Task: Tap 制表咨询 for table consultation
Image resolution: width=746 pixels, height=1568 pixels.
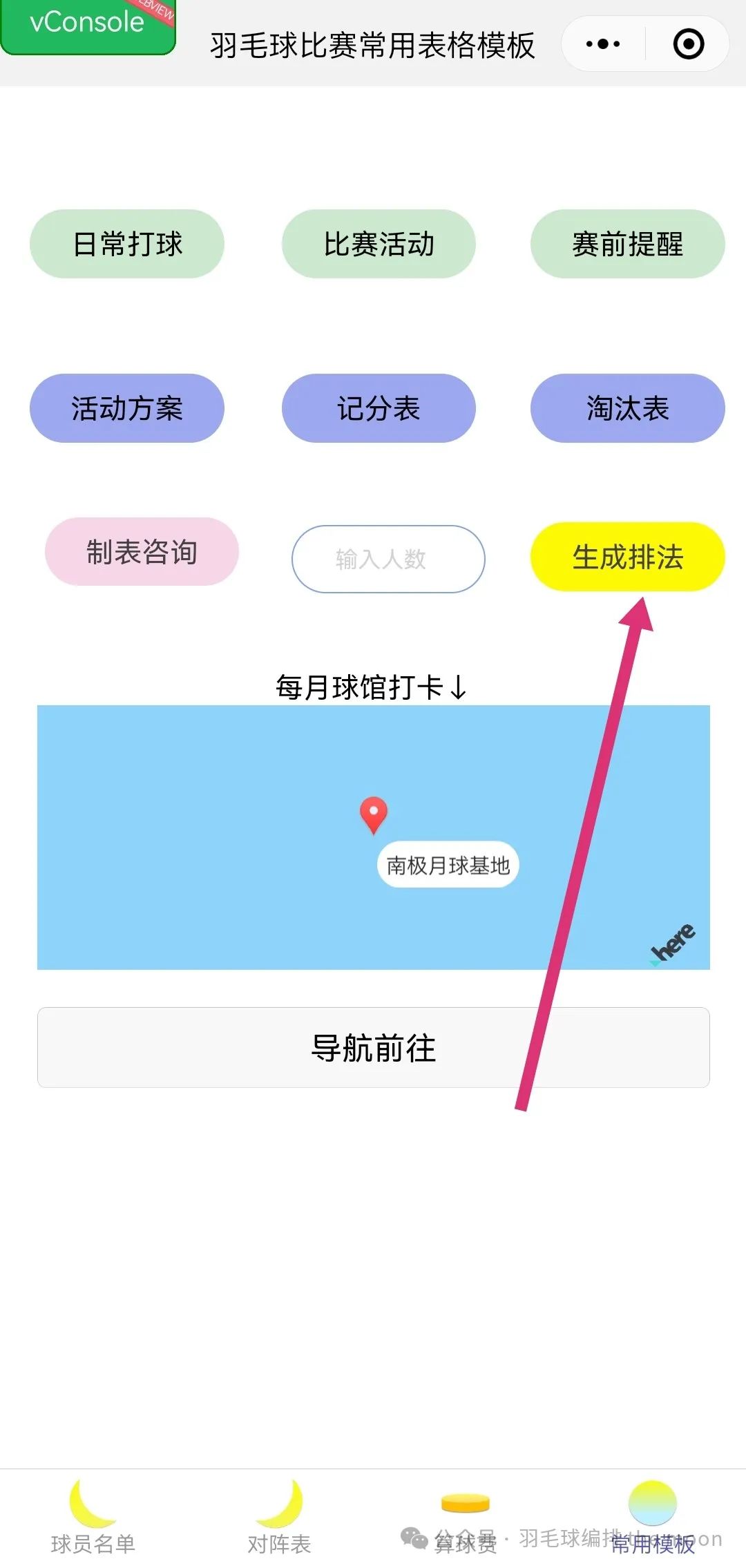Action: [x=142, y=552]
